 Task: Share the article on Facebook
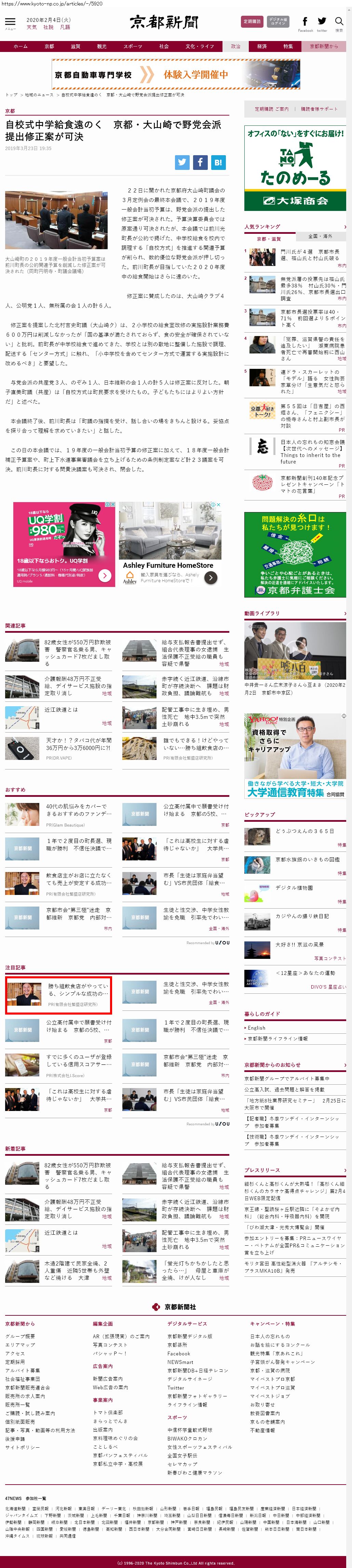[200, 162]
